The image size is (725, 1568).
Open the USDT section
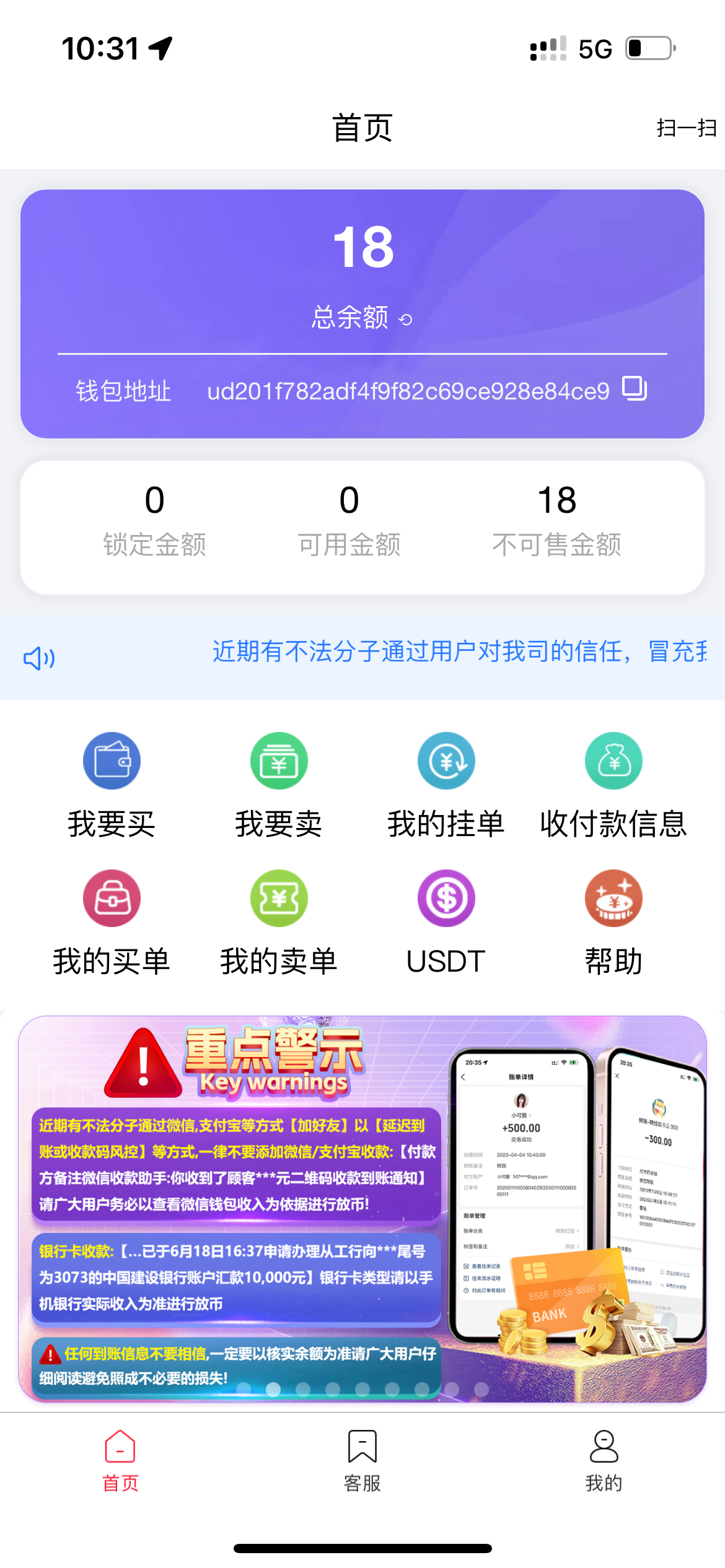tap(446, 921)
